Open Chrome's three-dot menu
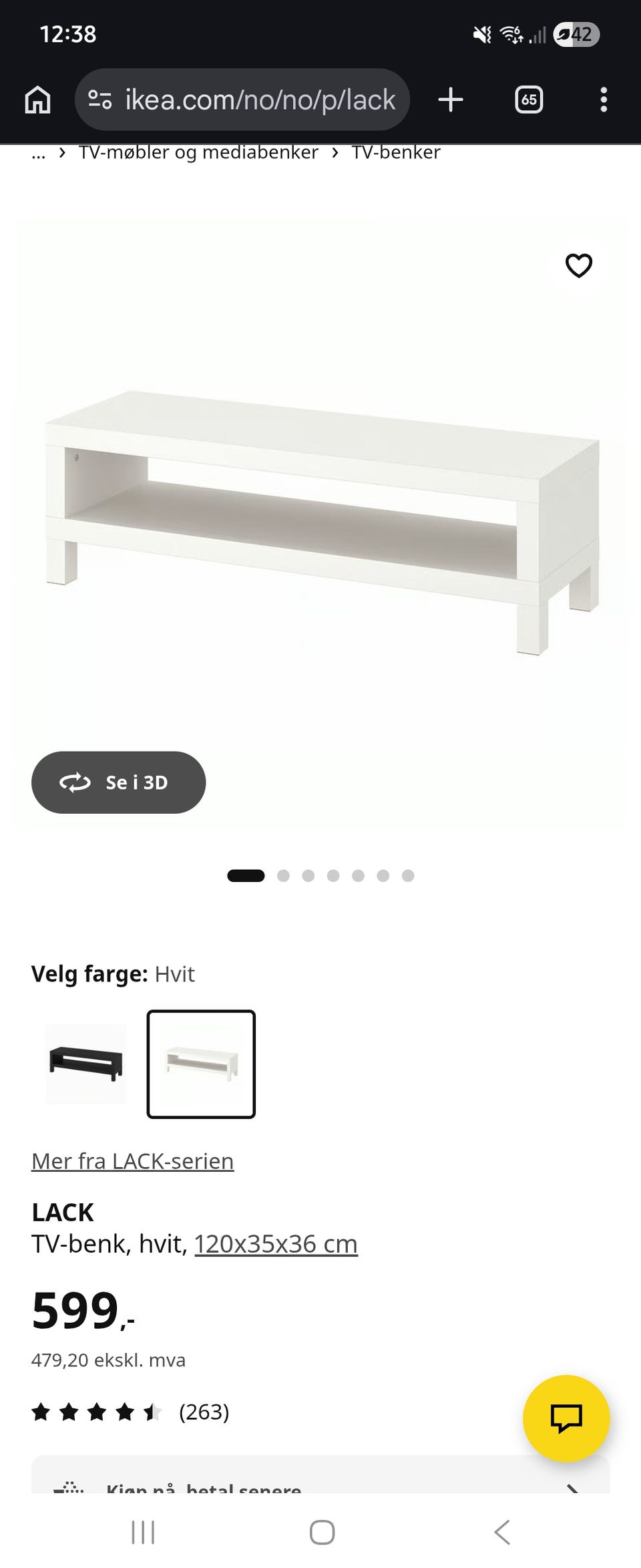This screenshot has width=641, height=1568. pyautogui.click(x=604, y=99)
